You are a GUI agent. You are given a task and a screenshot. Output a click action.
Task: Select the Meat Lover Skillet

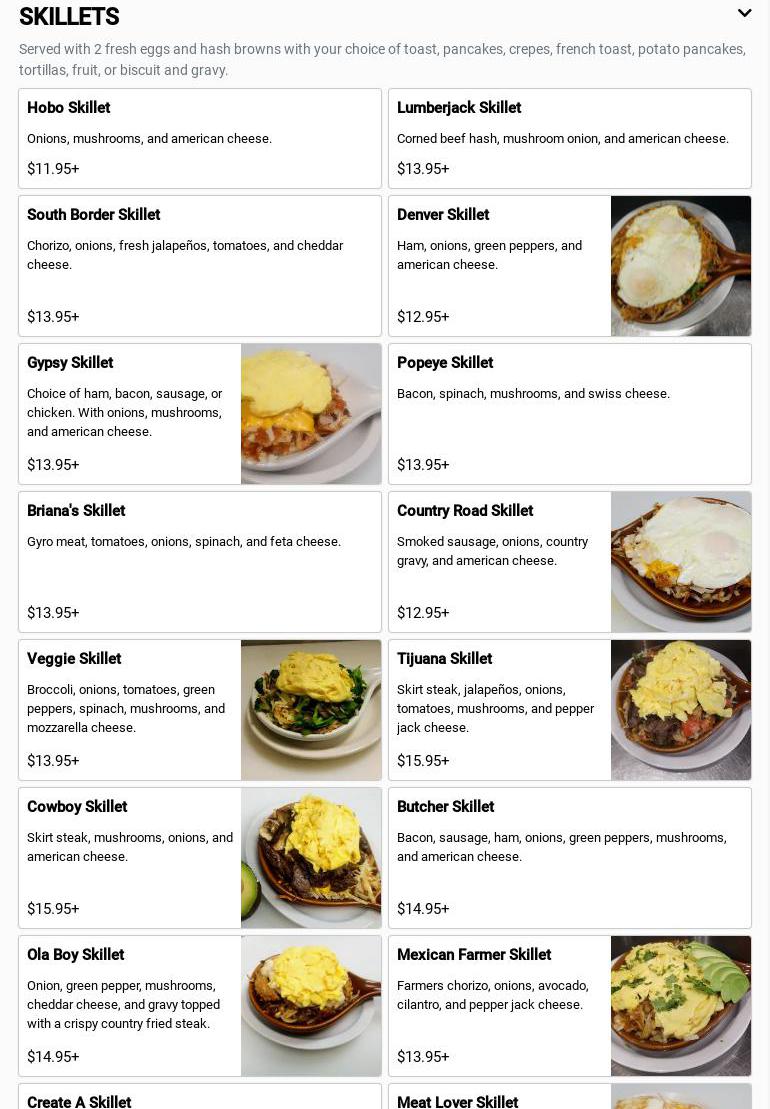(x=569, y=1098)
